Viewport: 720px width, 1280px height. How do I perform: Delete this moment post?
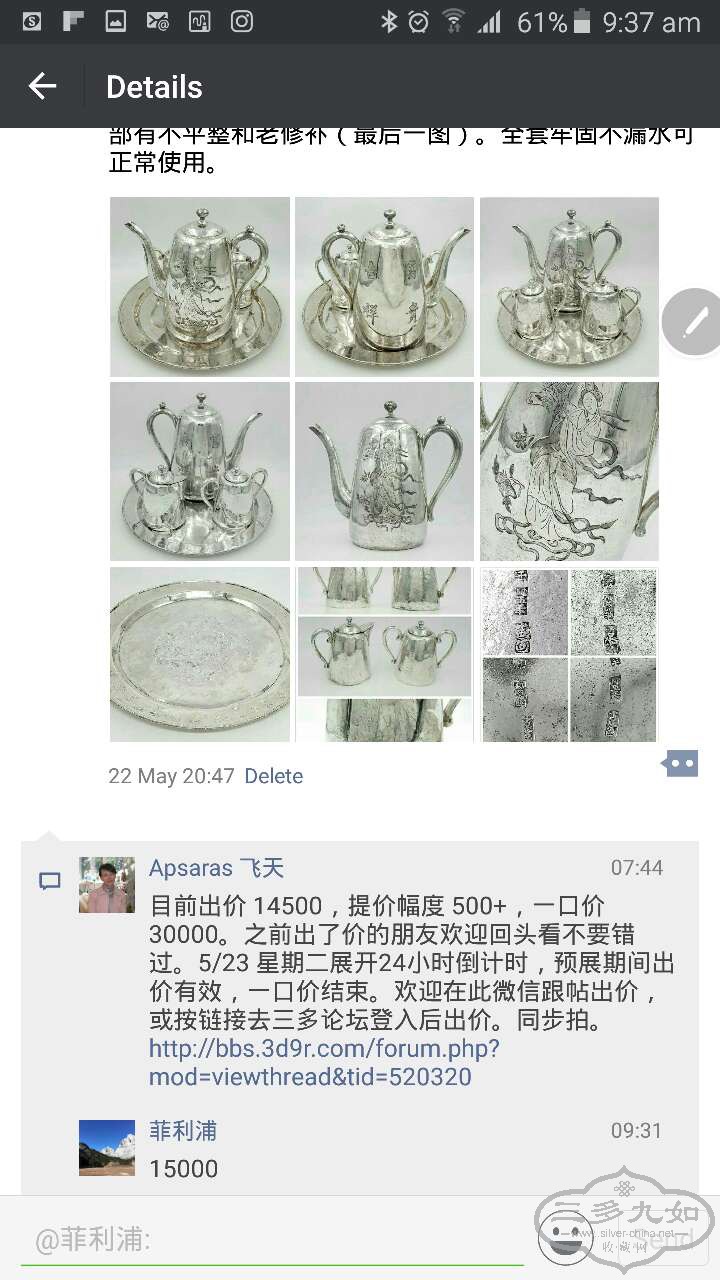[x=273, y=776]
